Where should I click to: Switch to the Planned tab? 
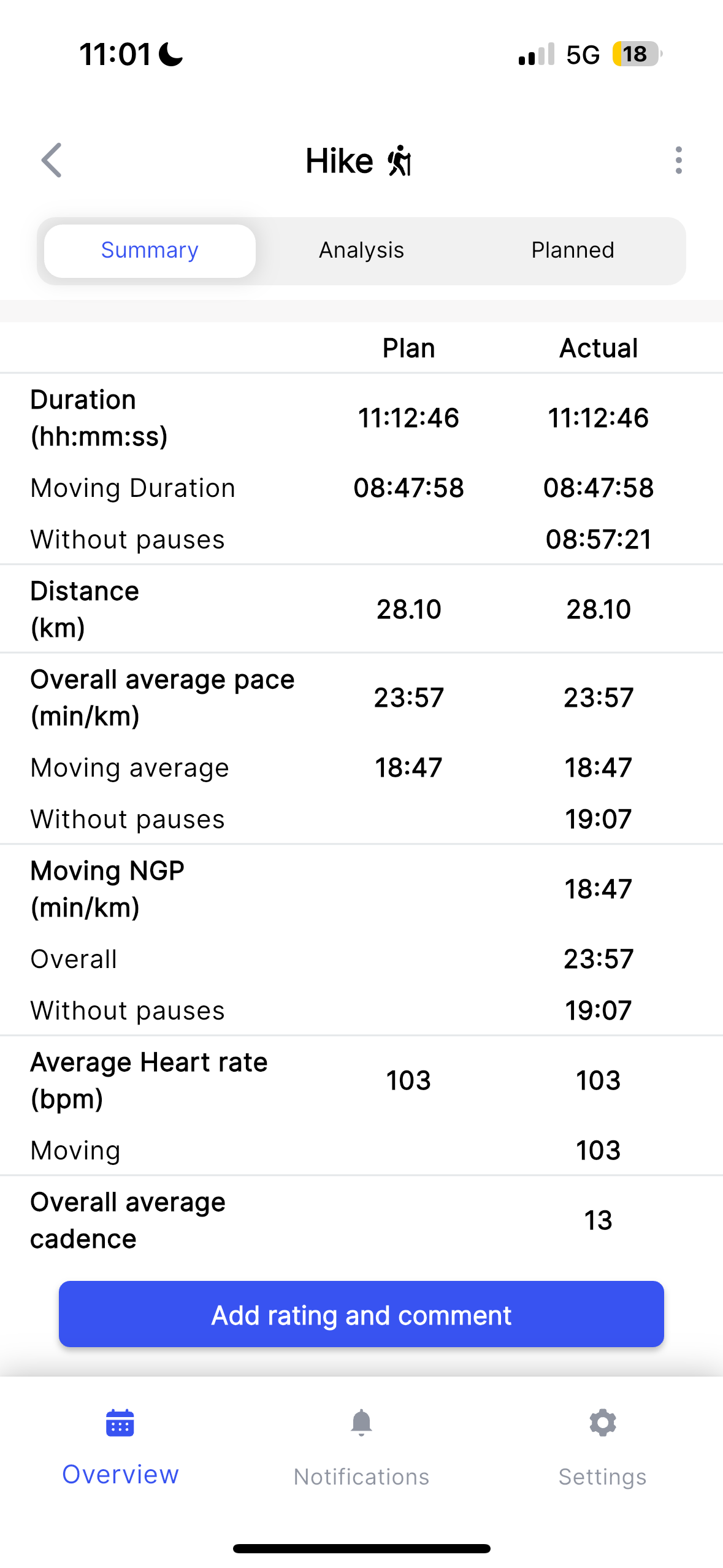click(x=573, y=250)
